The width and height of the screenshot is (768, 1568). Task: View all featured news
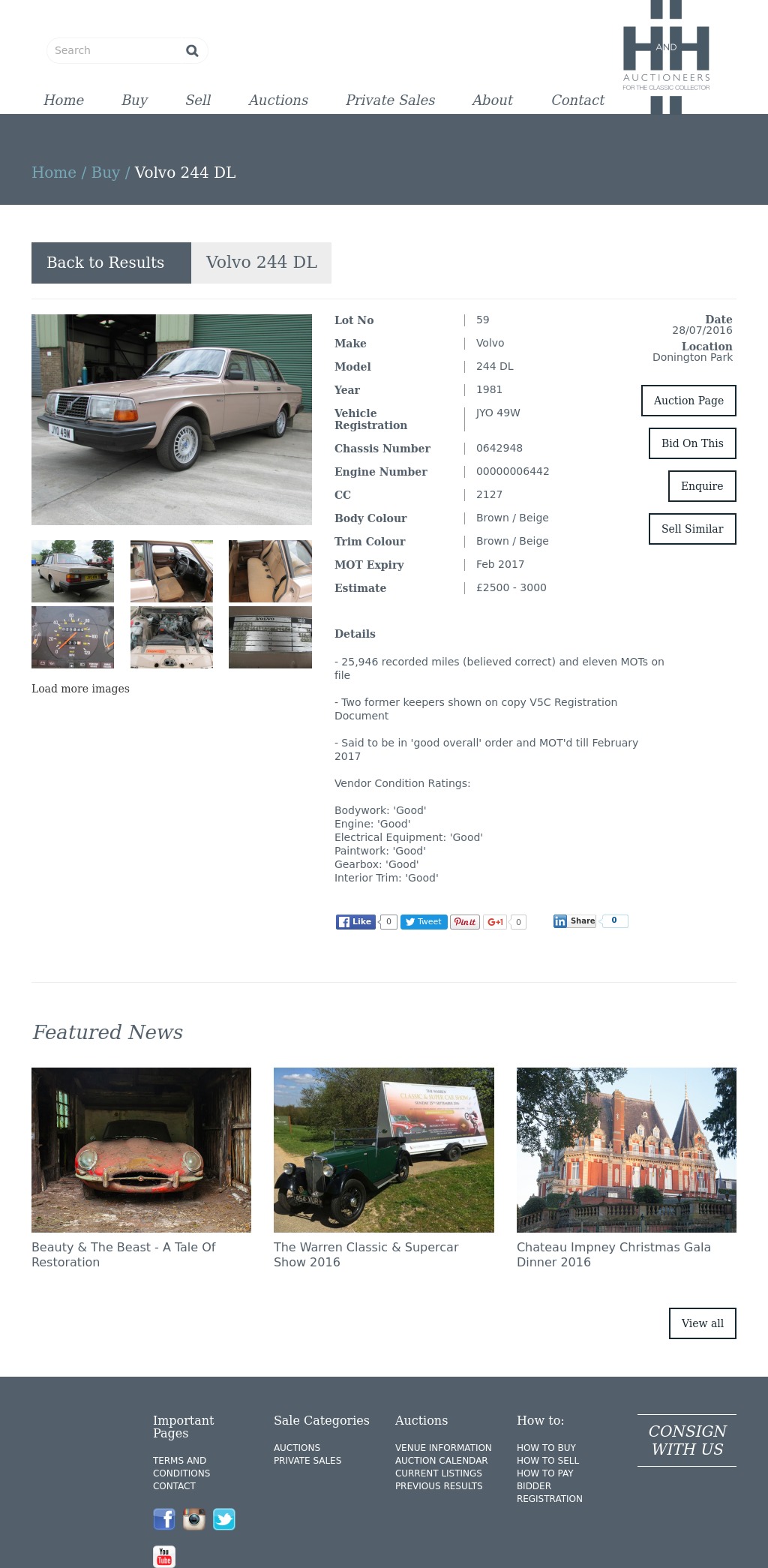[702, 1323]
